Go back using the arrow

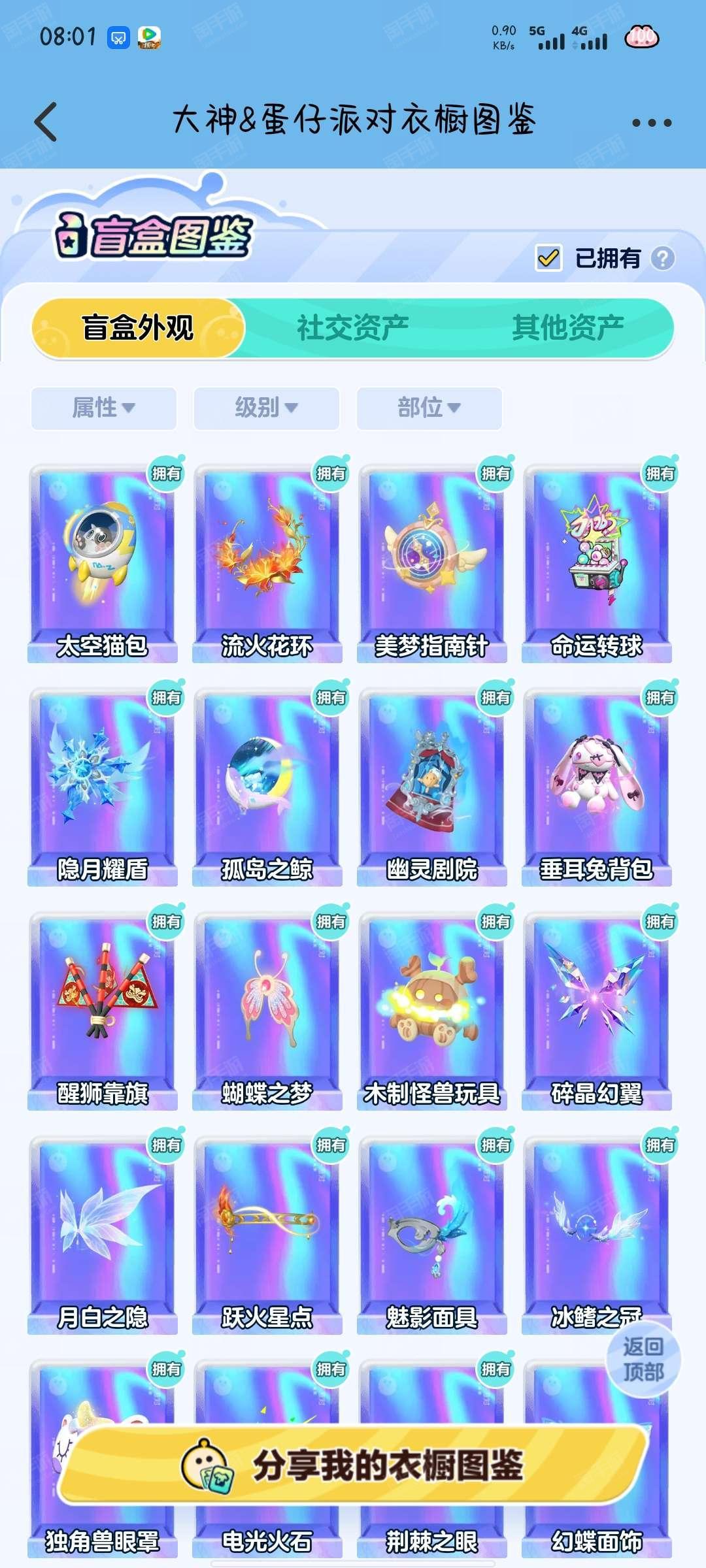click(x=46, y=122)
